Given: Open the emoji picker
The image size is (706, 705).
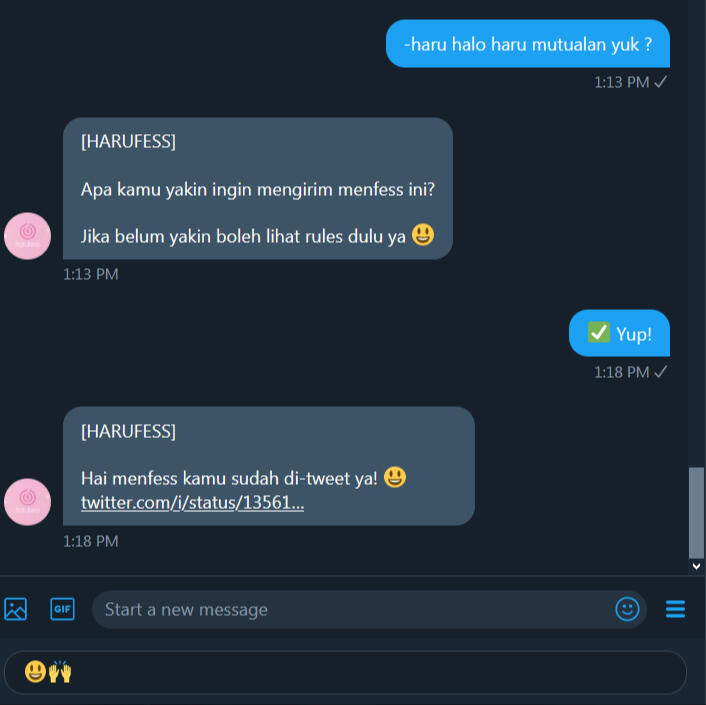Looking at the screenshot, I should pyautogui.click(x=627, y=609).
